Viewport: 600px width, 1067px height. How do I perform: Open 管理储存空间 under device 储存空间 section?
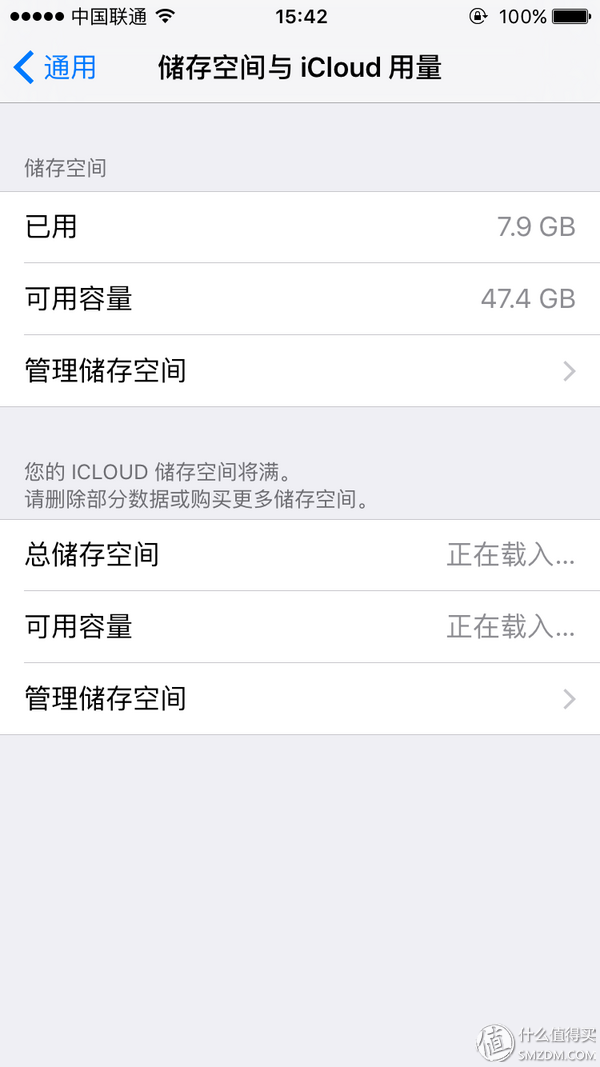[300, 371]
